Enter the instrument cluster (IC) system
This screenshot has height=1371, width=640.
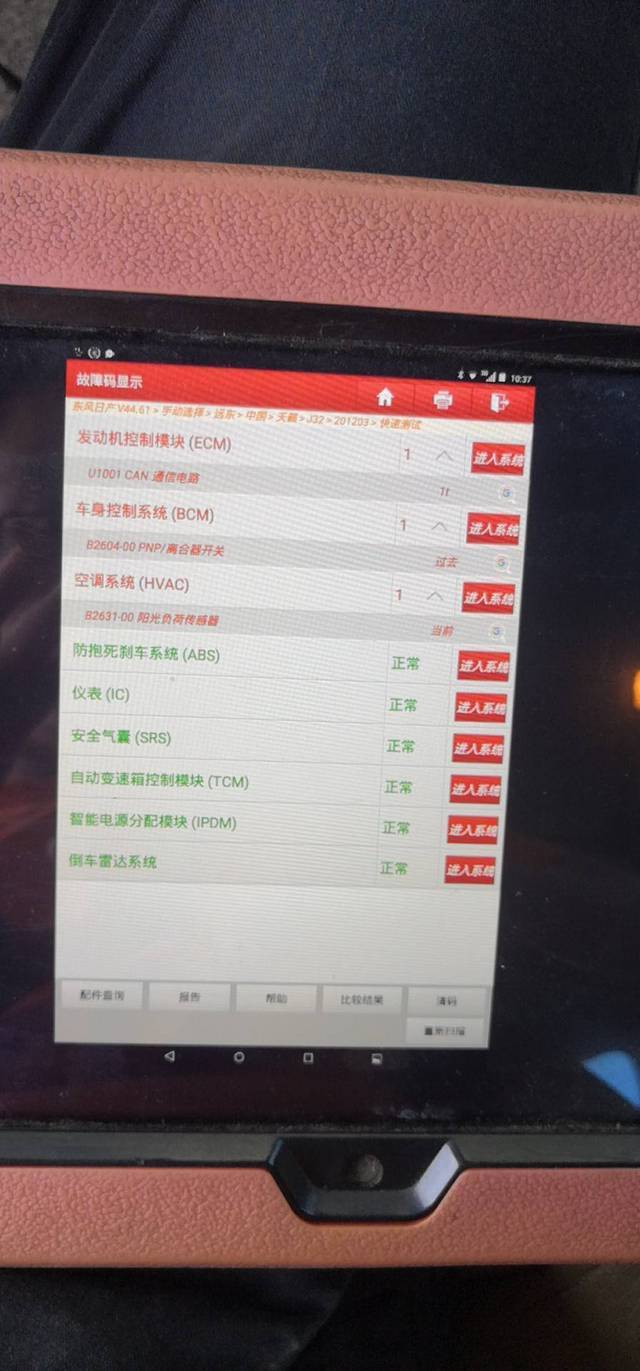tap(481, 707)
